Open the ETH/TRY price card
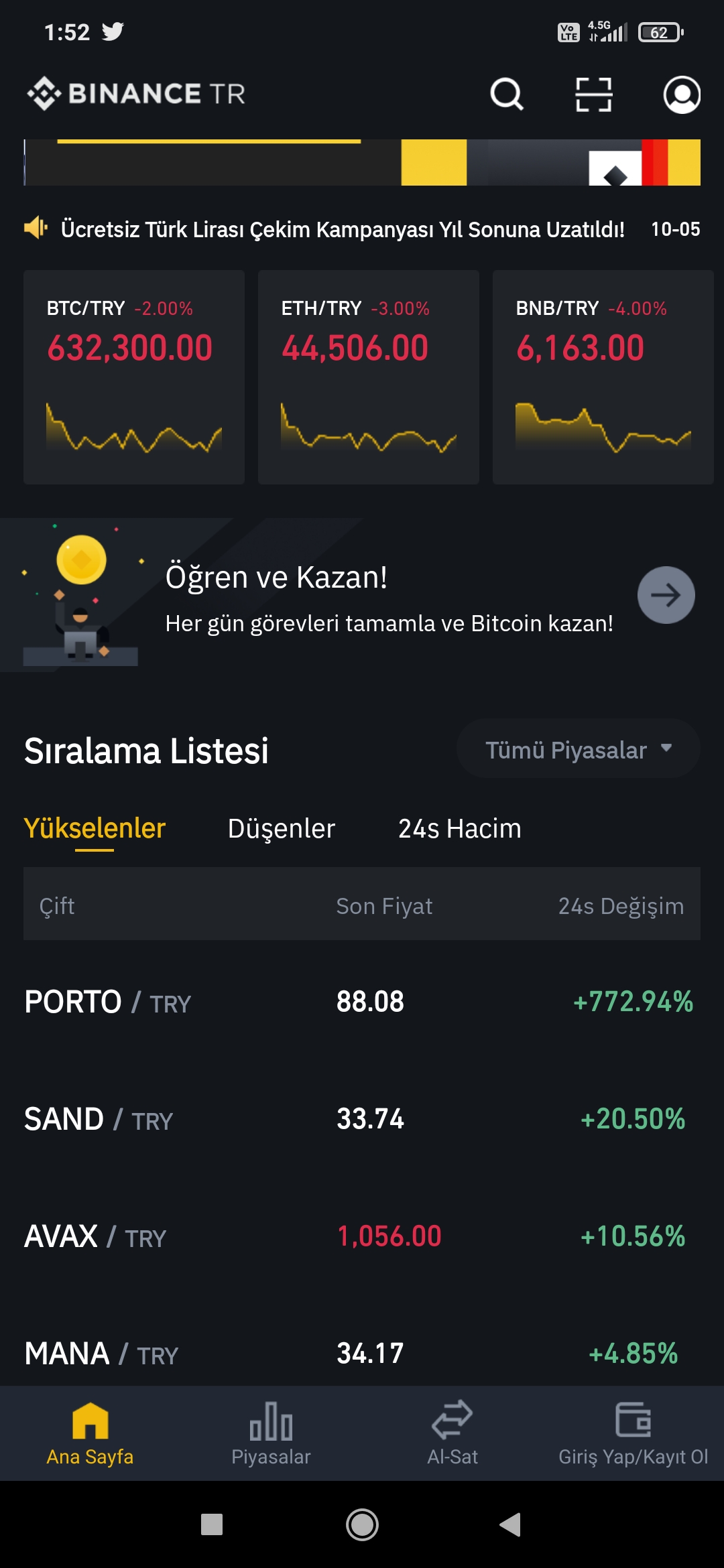Screen dimensions: 724x1568 click(x=369, y=377)
